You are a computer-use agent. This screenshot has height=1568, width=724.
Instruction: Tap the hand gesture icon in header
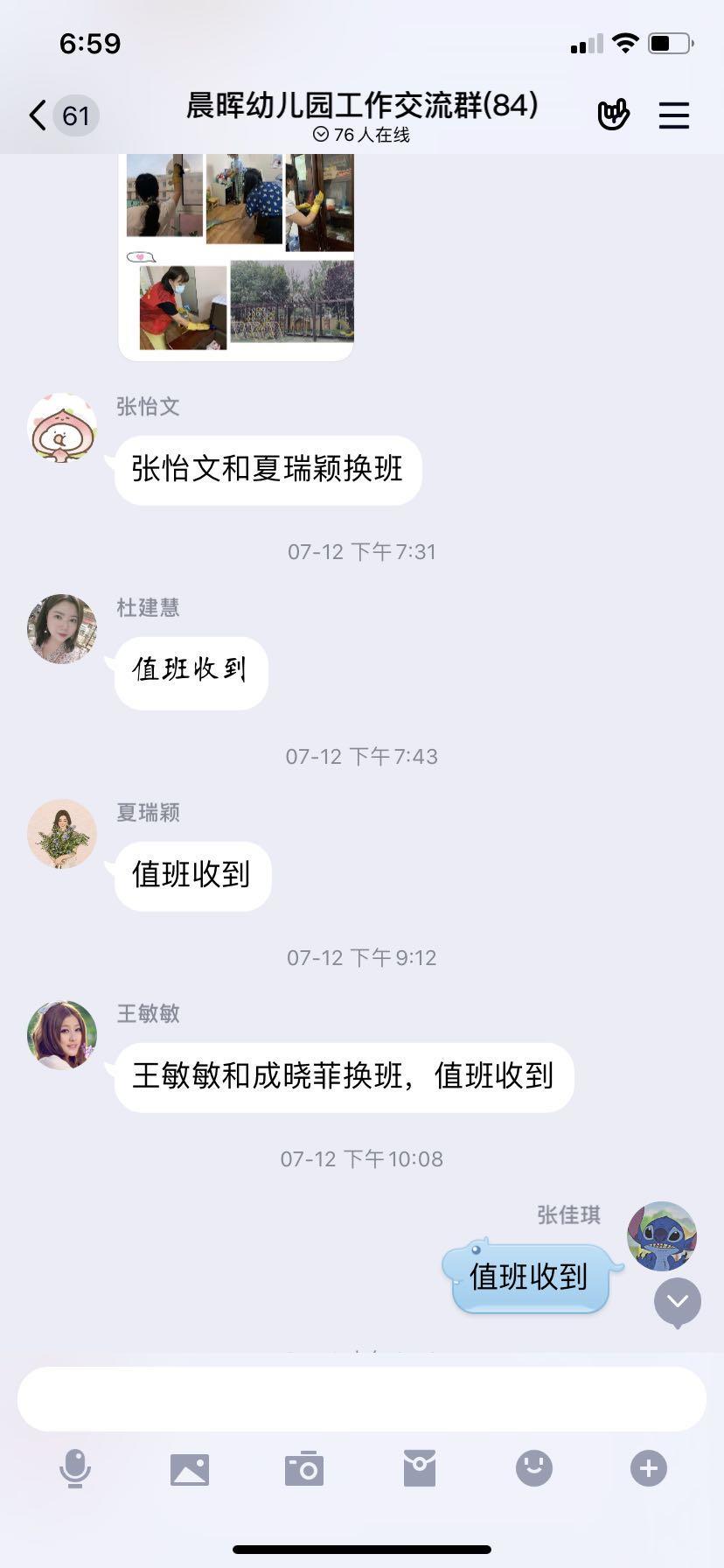(614, 115)
